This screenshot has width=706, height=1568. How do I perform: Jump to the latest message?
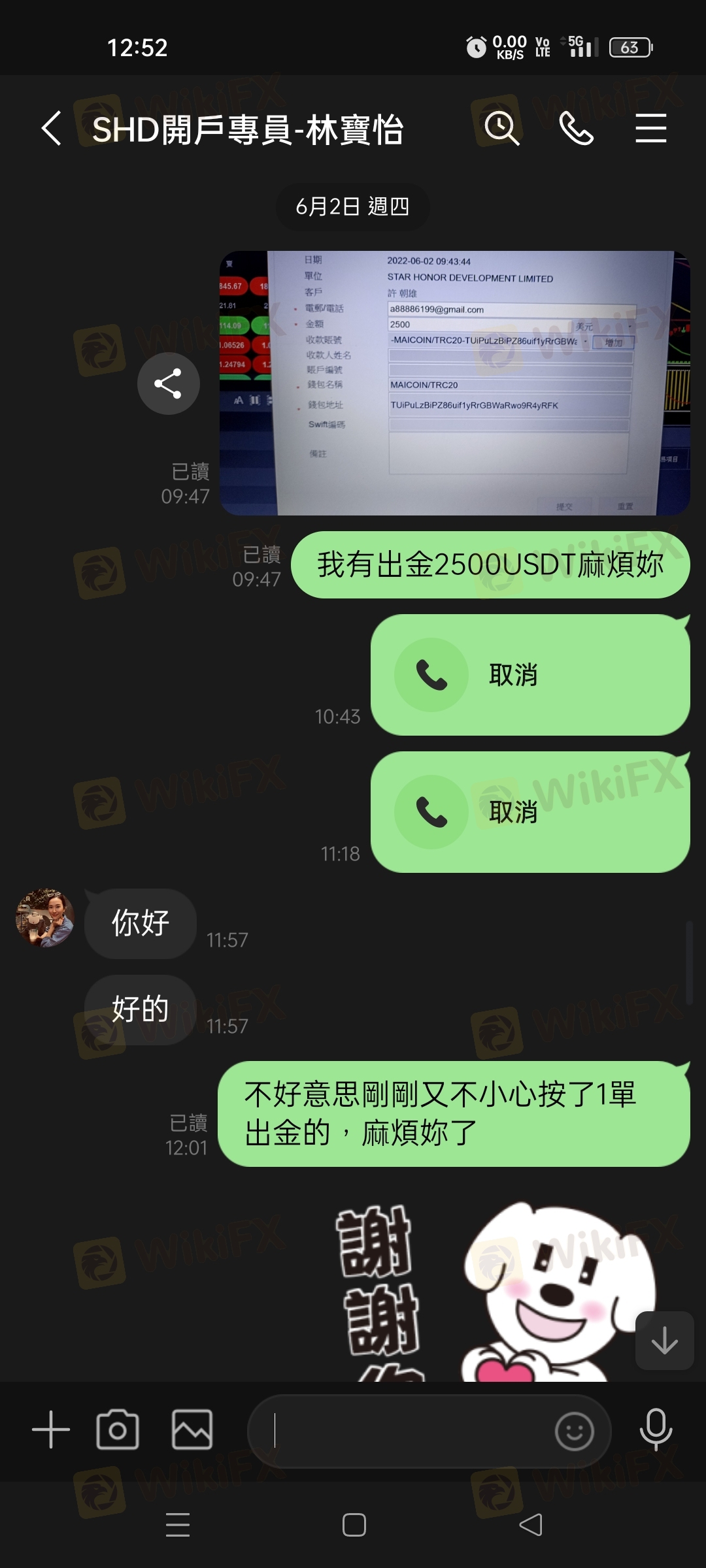[x=664, y=1341]
